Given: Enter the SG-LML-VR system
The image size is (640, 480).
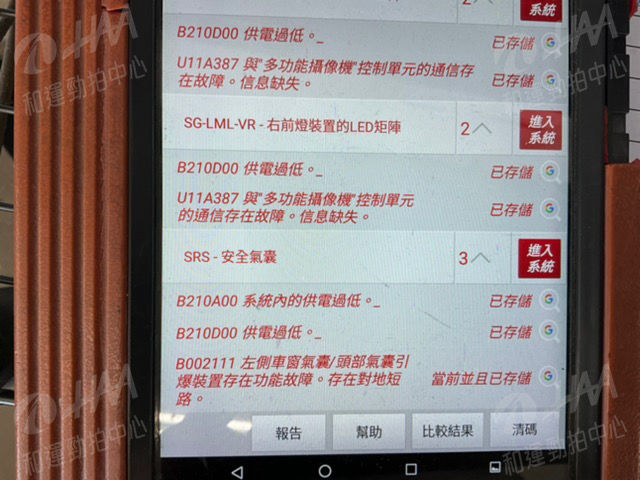Looking at the screenshot, I should point(540,130).
